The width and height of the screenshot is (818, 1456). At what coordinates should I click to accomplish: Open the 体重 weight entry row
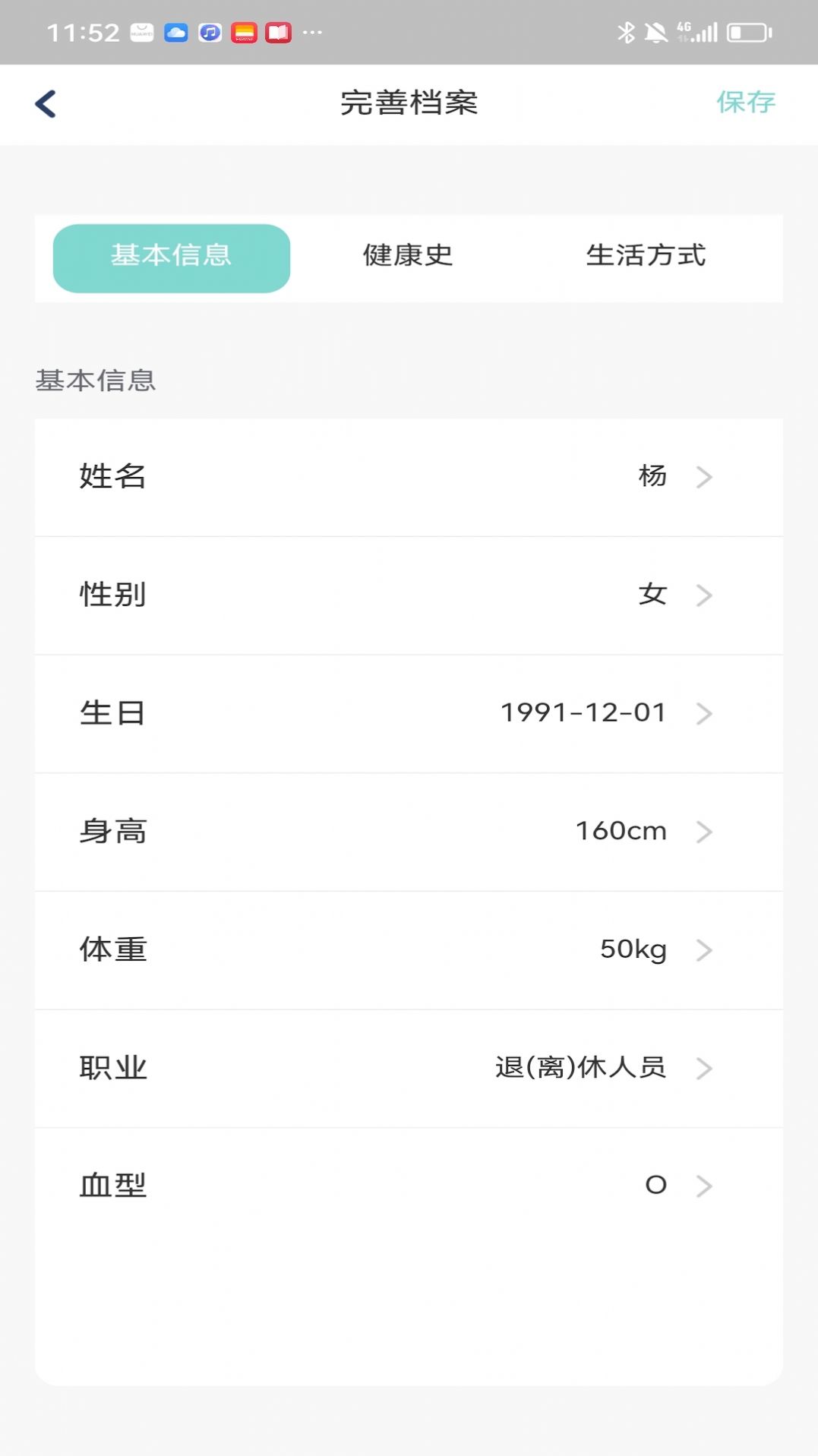[409, 949]
